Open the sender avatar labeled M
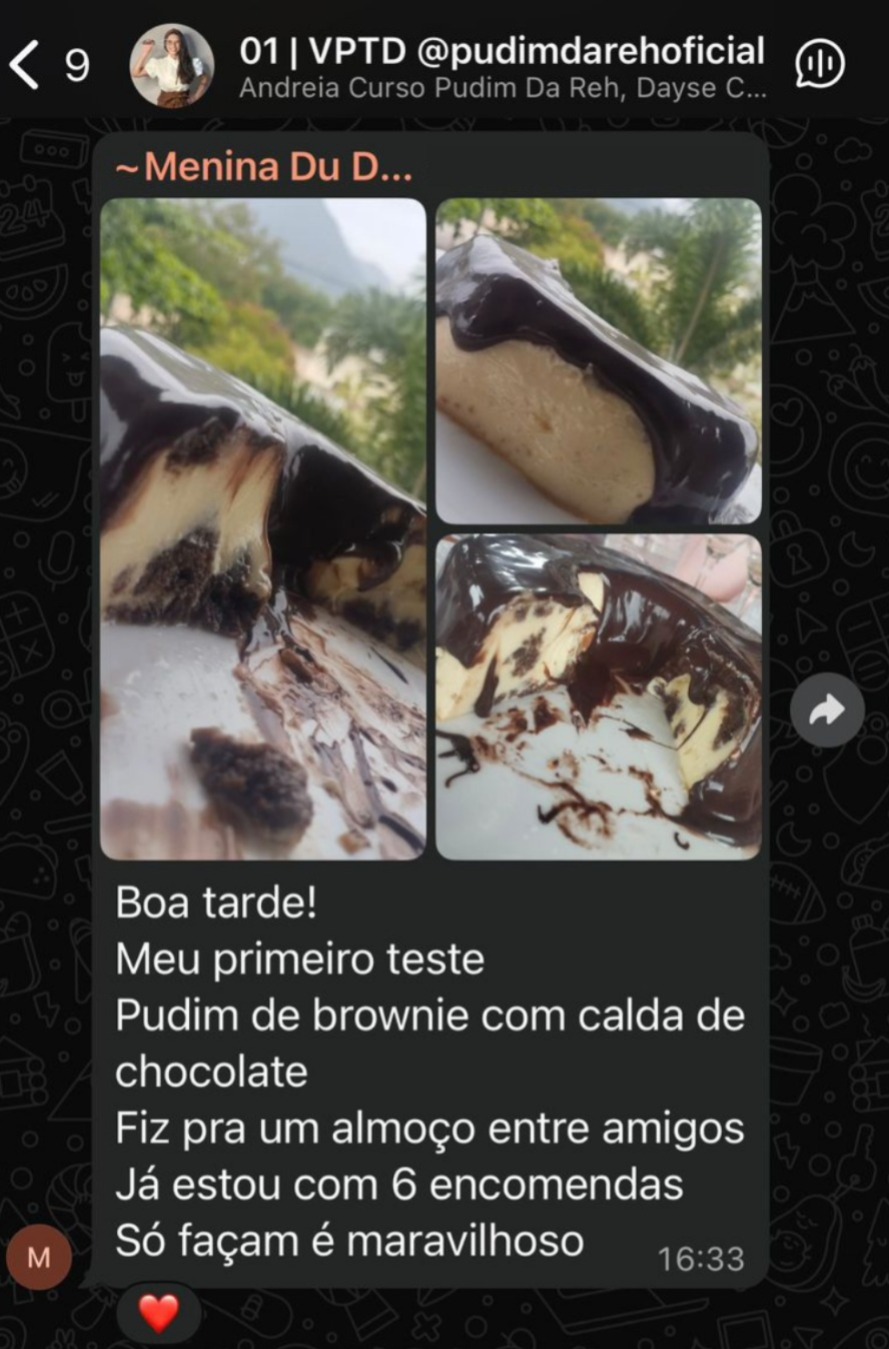This screenshot has height=1349, width=889. [39, 1257]
